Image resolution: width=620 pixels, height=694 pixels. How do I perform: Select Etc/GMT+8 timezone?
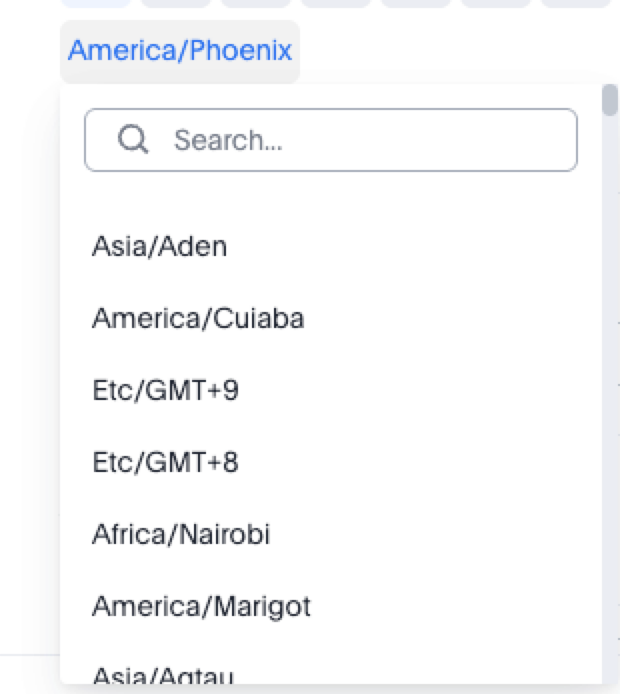(165, 462)
